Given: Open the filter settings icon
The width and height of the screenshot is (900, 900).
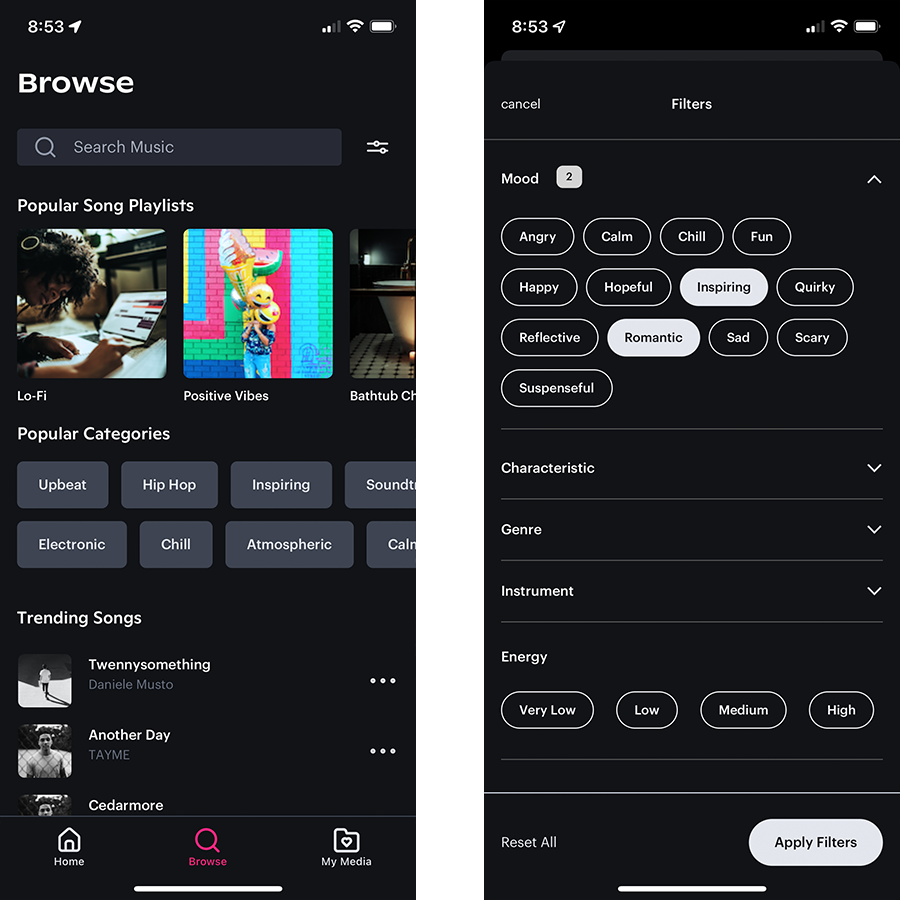Looking at the screenshot, I should pyautogui.click(x=377, y=147).
